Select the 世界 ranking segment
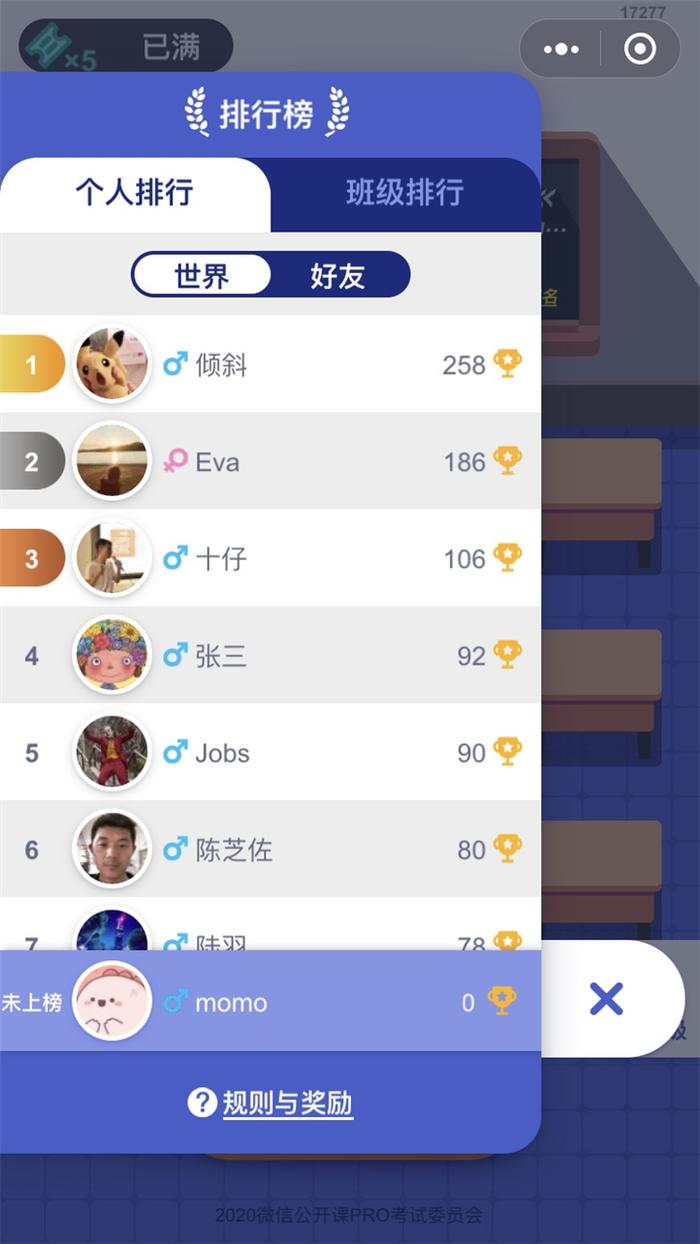The width and height of the screenshot is (700, 1244). [202, 276]
